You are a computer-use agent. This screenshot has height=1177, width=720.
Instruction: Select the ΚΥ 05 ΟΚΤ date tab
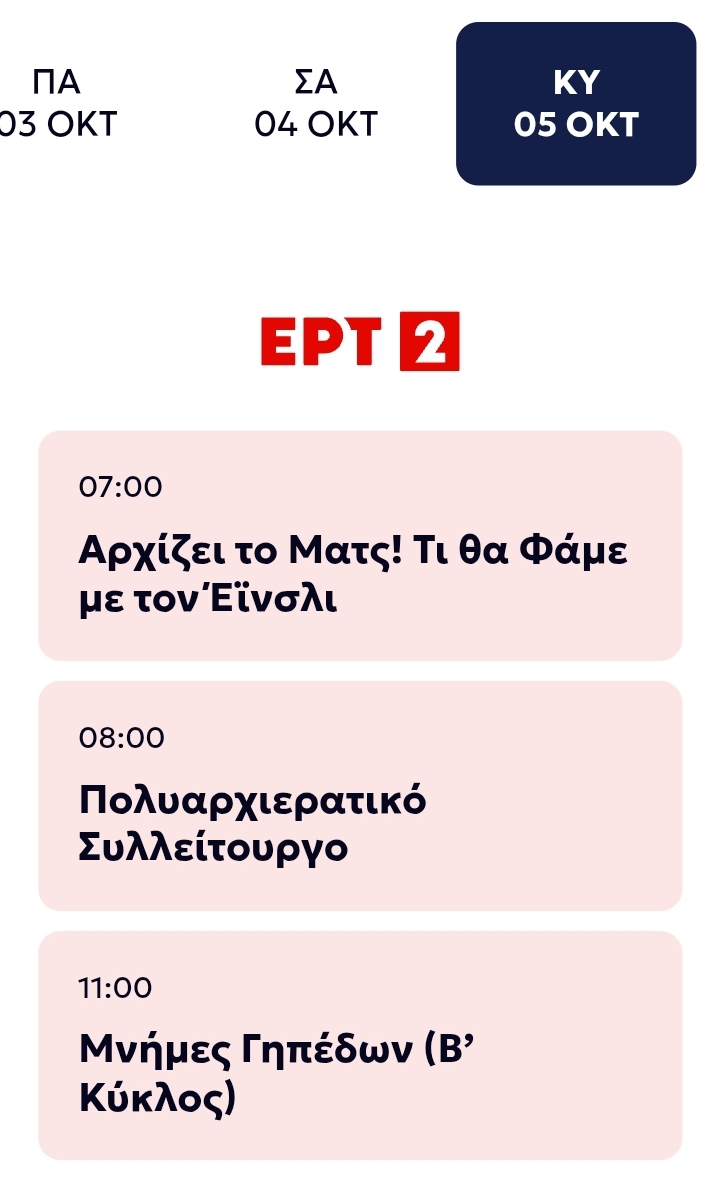click(576, 104)
